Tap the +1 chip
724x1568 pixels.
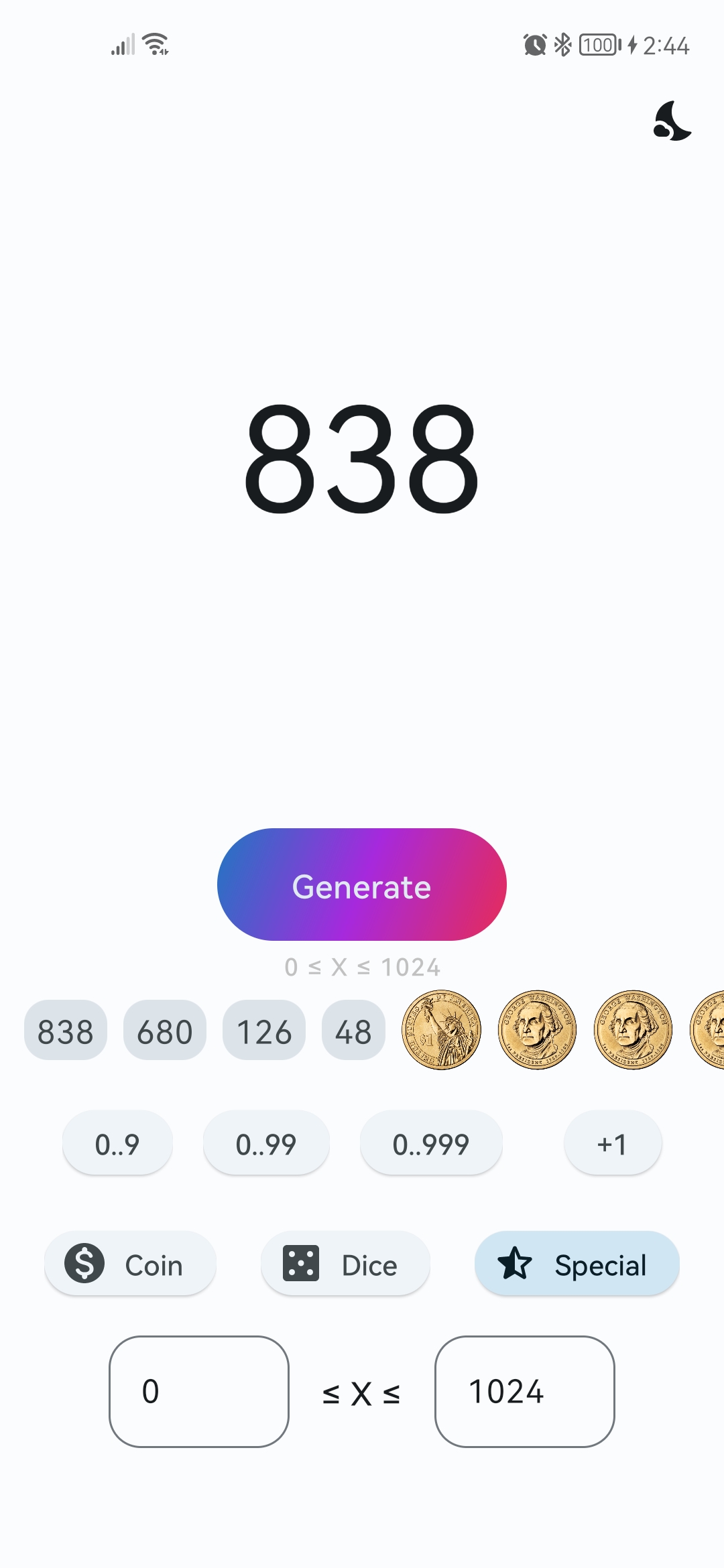click(613, 1143)
